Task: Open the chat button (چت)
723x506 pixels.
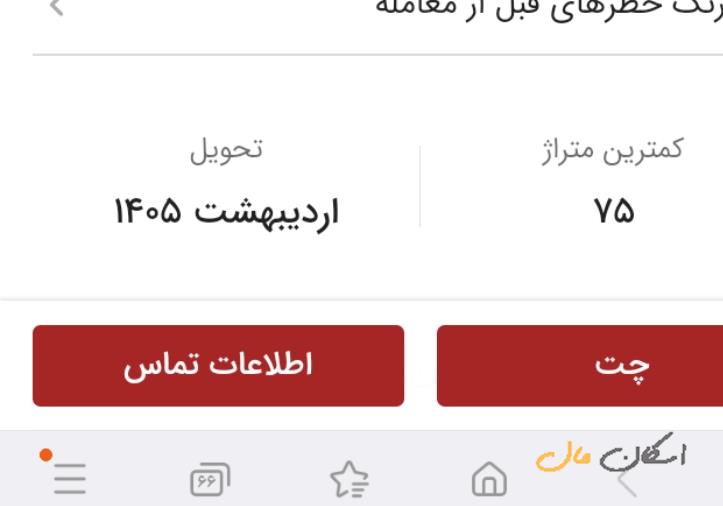Action: coord(580,366)
